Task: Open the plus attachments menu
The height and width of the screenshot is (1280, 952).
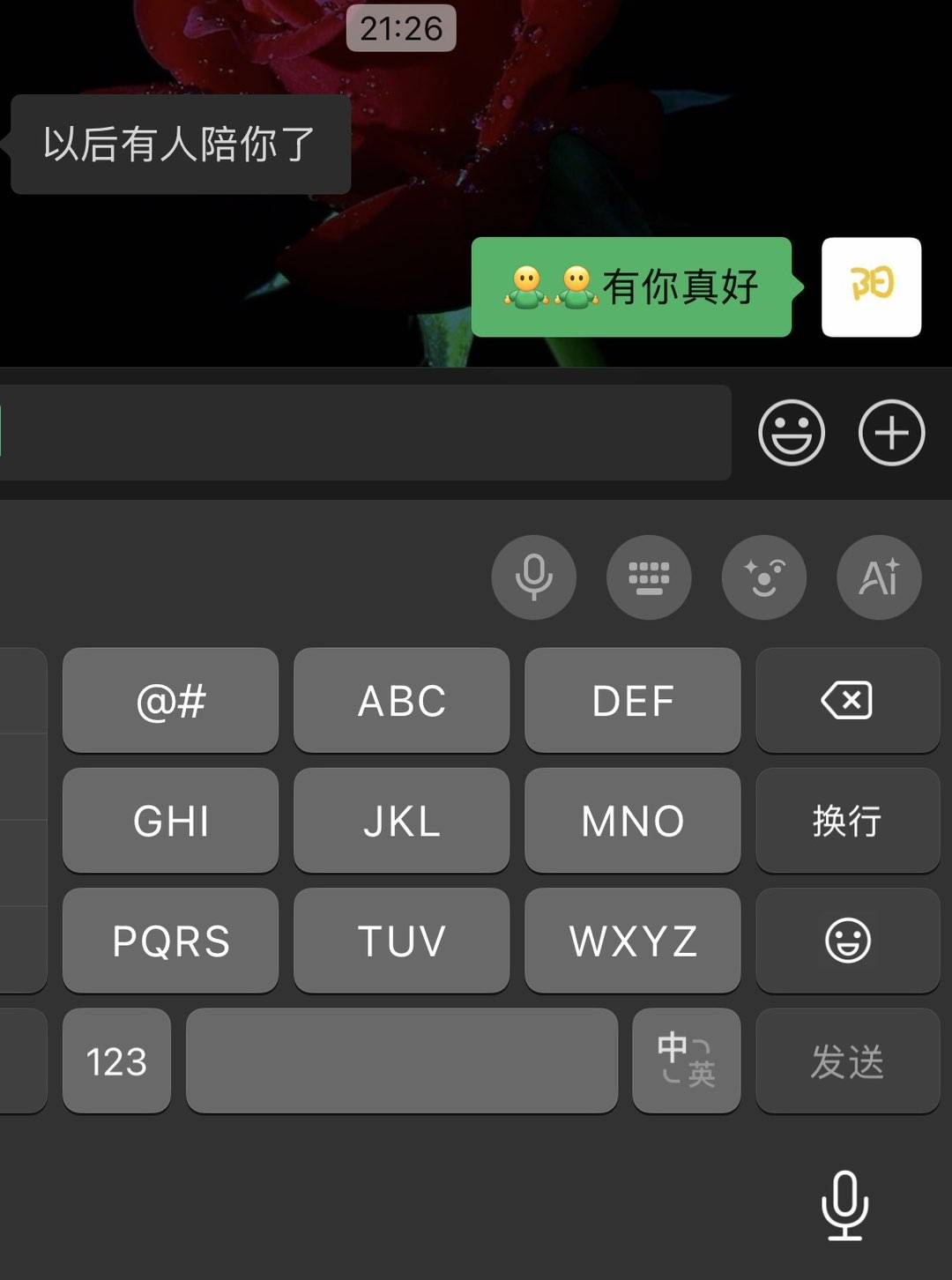Action: pyautogui.click(x=891, y=433)
